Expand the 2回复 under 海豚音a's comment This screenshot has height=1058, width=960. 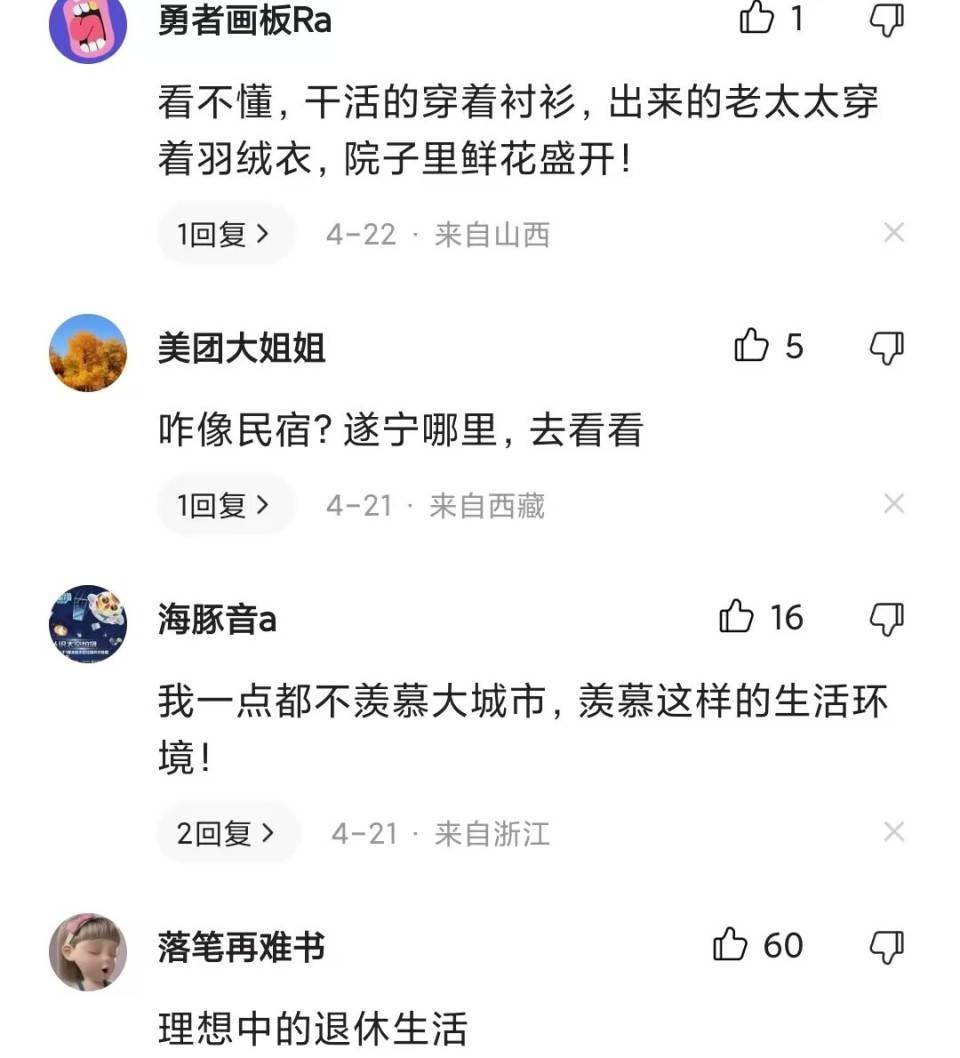226,833
